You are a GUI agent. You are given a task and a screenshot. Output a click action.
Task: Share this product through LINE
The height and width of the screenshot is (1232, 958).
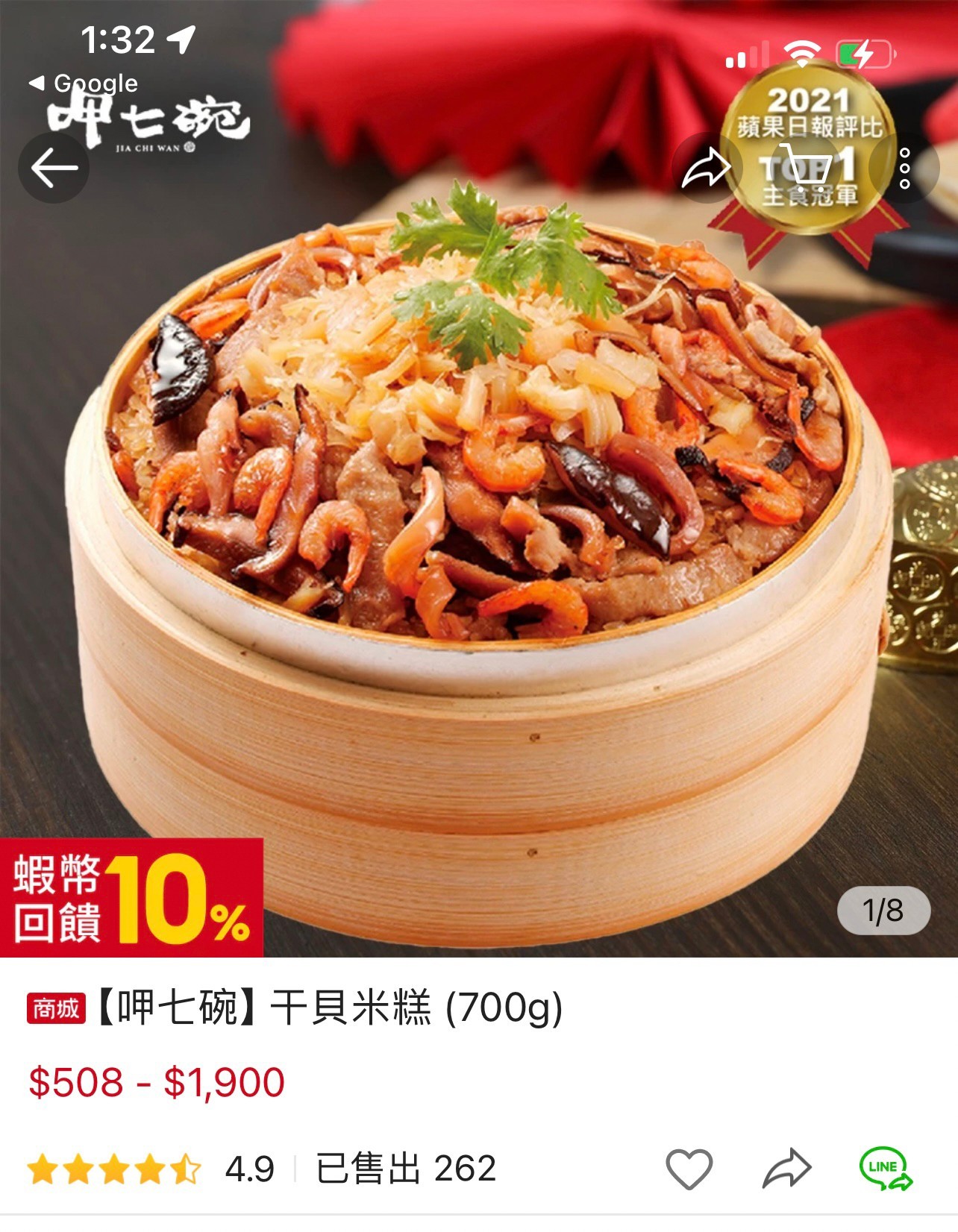[886, 1168]
